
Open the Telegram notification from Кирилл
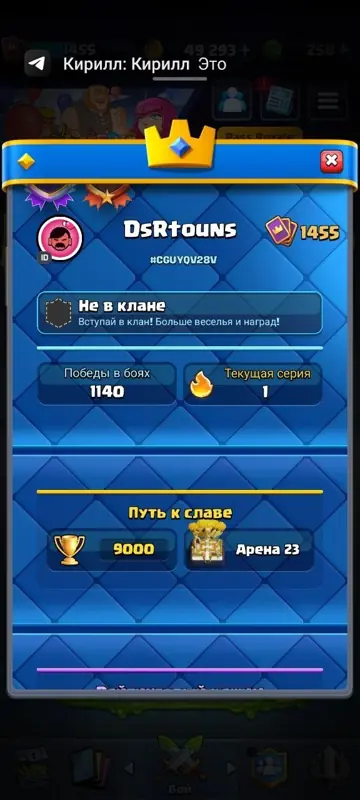pyautogui.click(x=125, y=64)
